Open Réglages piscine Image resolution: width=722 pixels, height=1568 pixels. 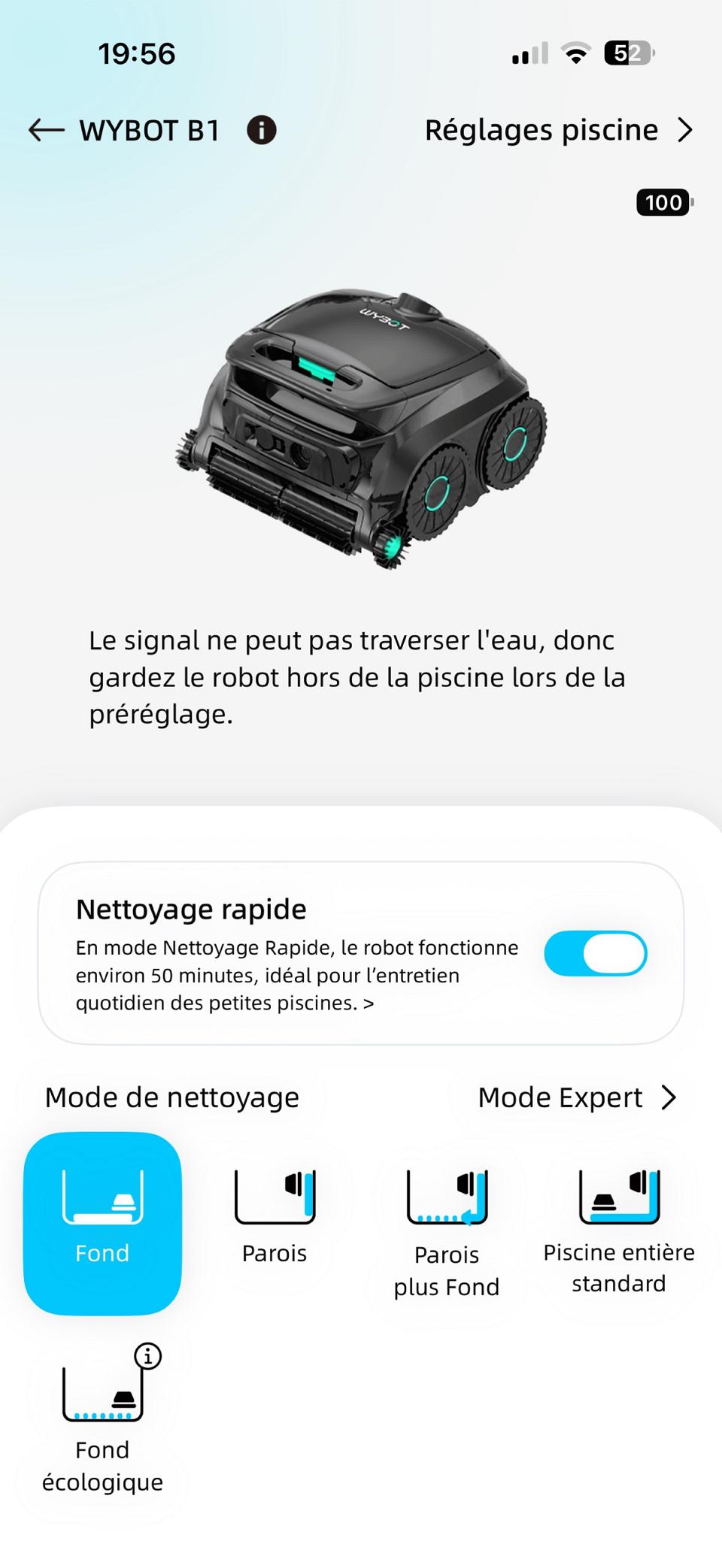point(559,130)
